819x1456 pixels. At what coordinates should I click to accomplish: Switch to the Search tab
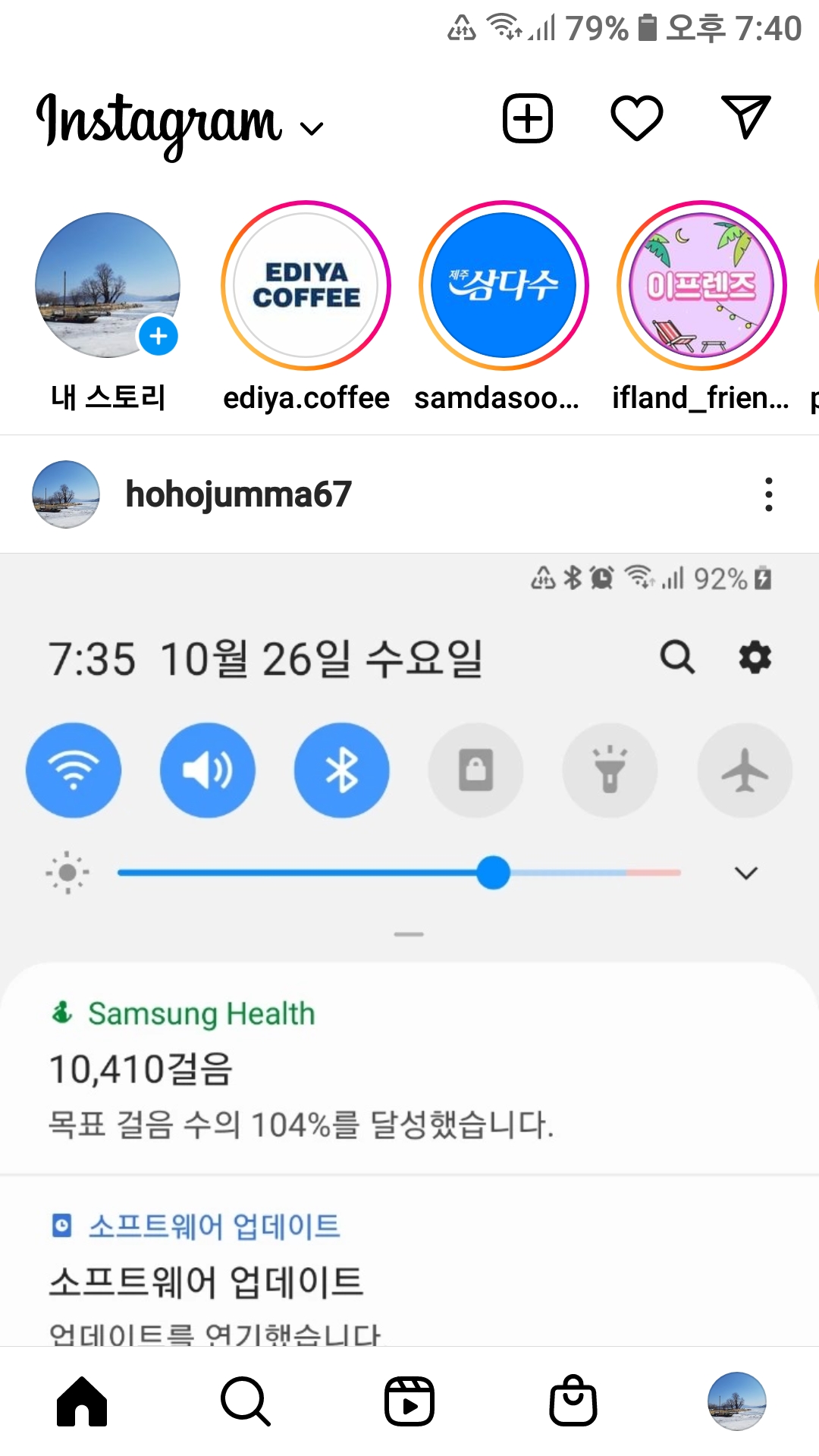point(246,1401)
